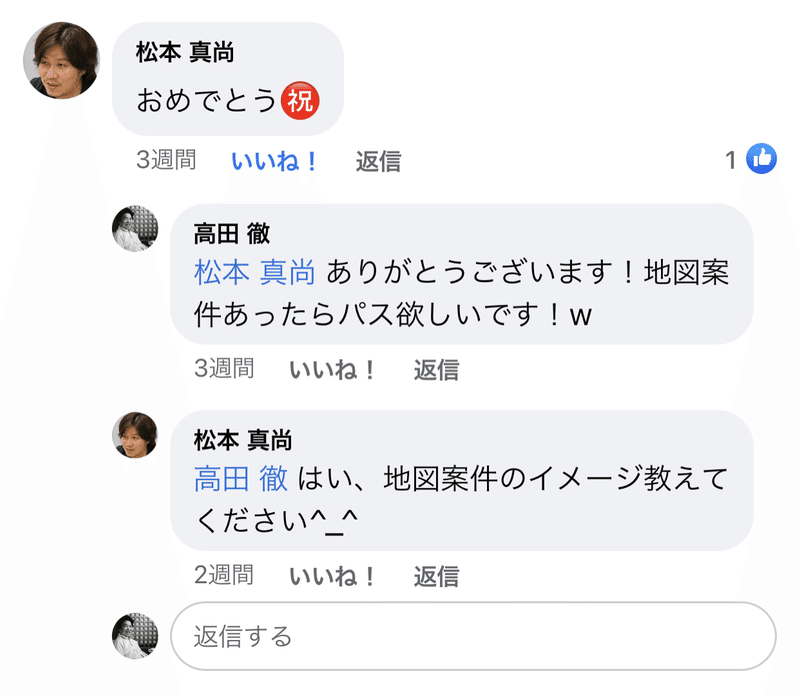Tap 返信 under the おめでとう comment
The width and height of the screenshot is (800, 696).
(378, 161)
